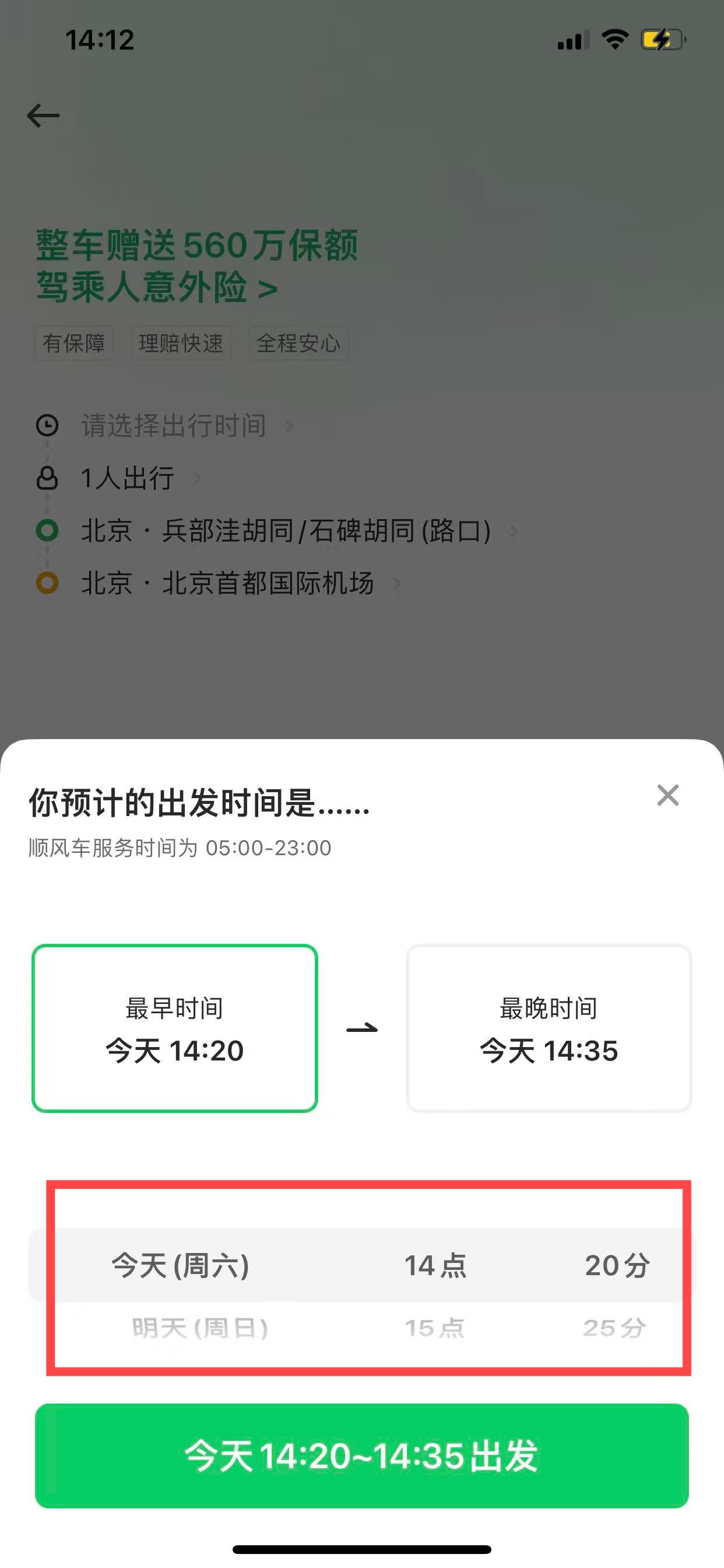The height and width of the screenshot is (1568, 724).
Task: Close the departure time sheet
Action: pyautogui.click(x=667, y=795)
